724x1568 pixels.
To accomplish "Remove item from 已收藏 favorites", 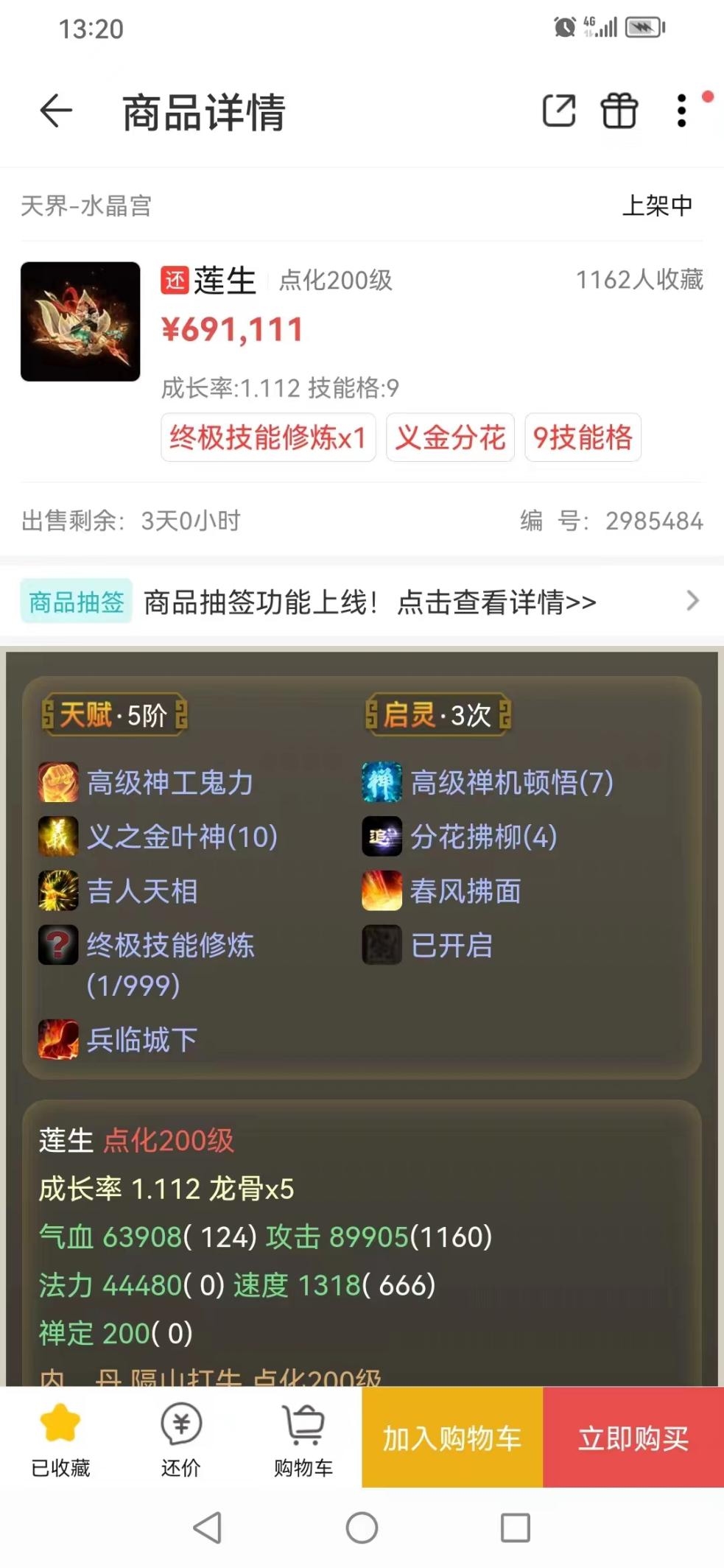I will (x=60, y=1437).
